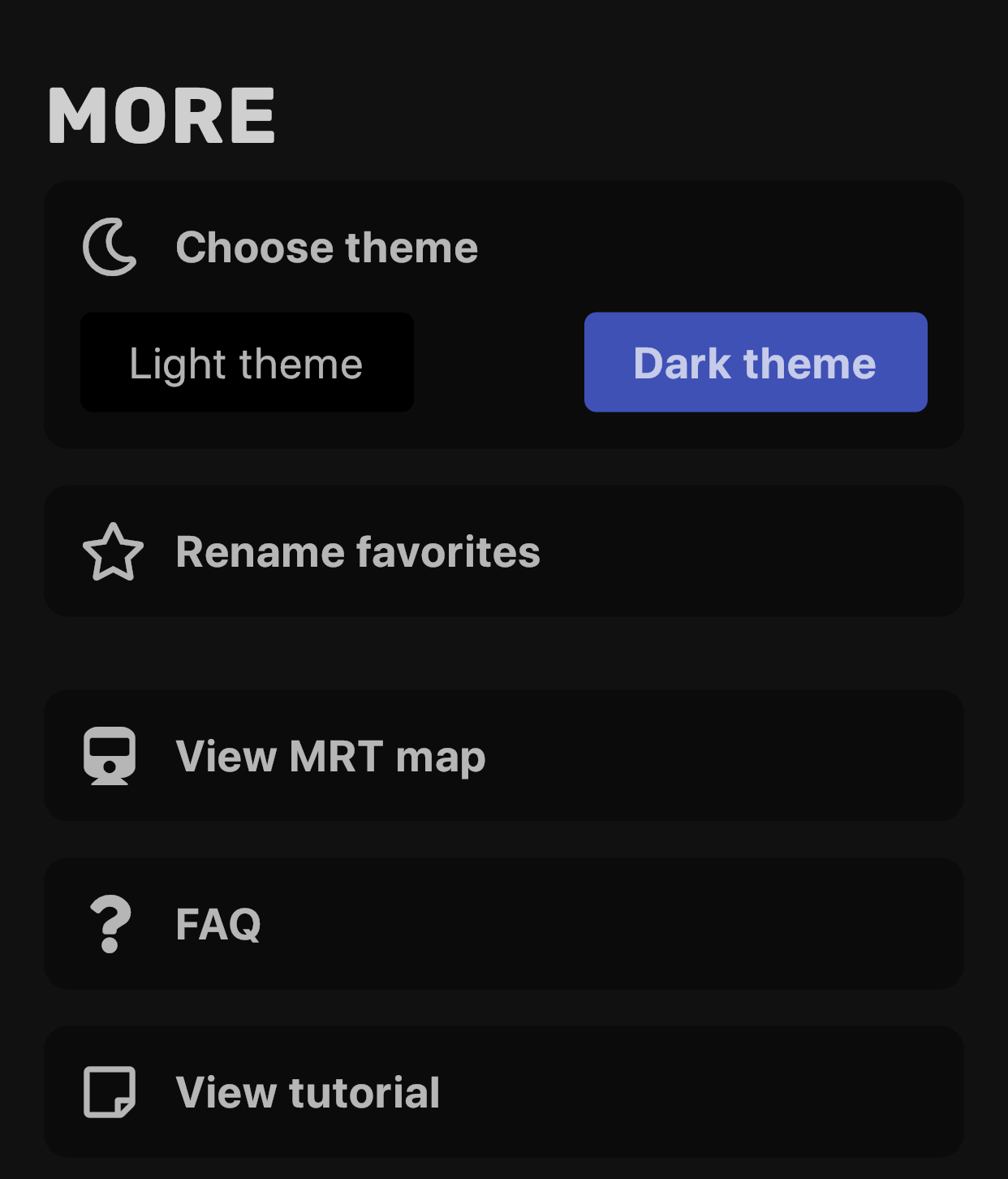Open the View MRT map row
1008x1179 pixels.
(503, 756)
